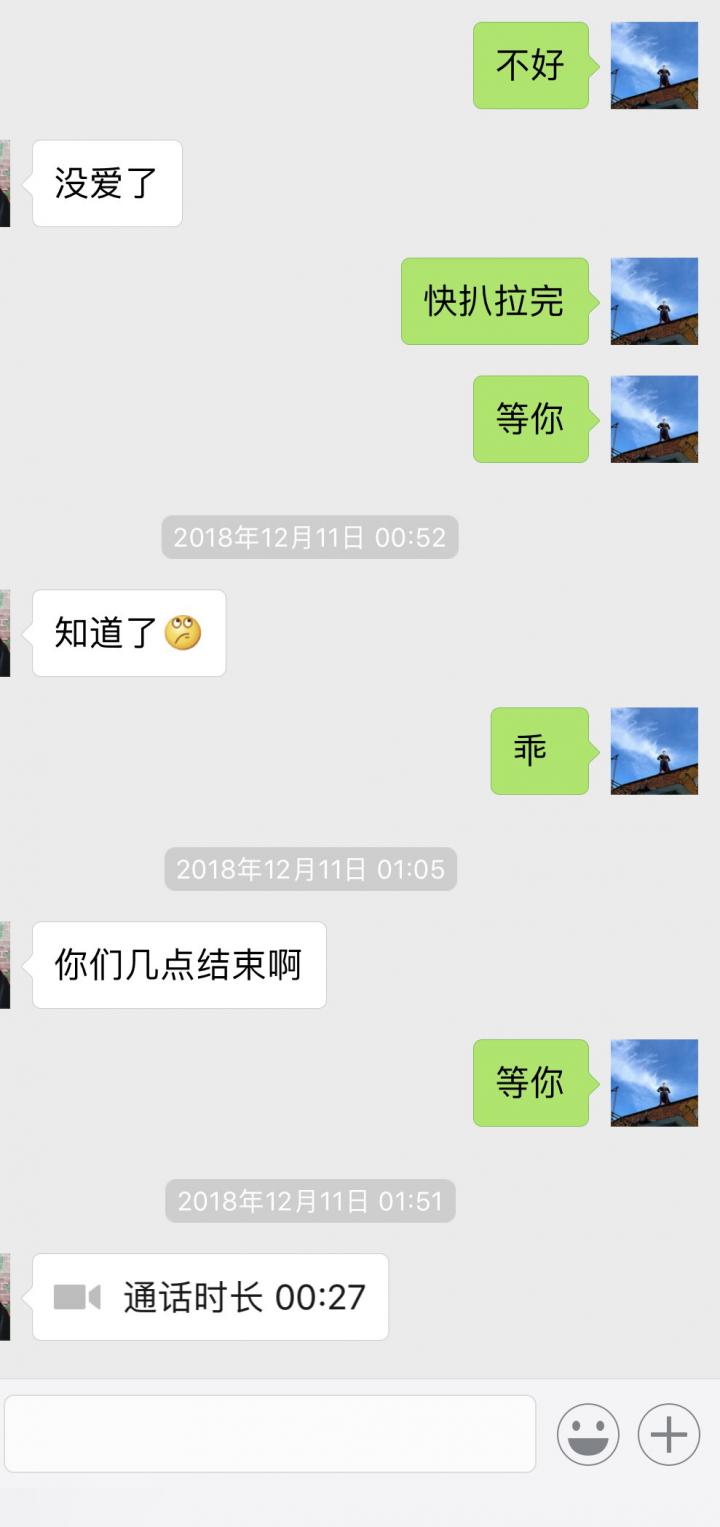Tap the 你们几点结束啊 message bubble
720x1527 pixels.
tap(179, 964)
